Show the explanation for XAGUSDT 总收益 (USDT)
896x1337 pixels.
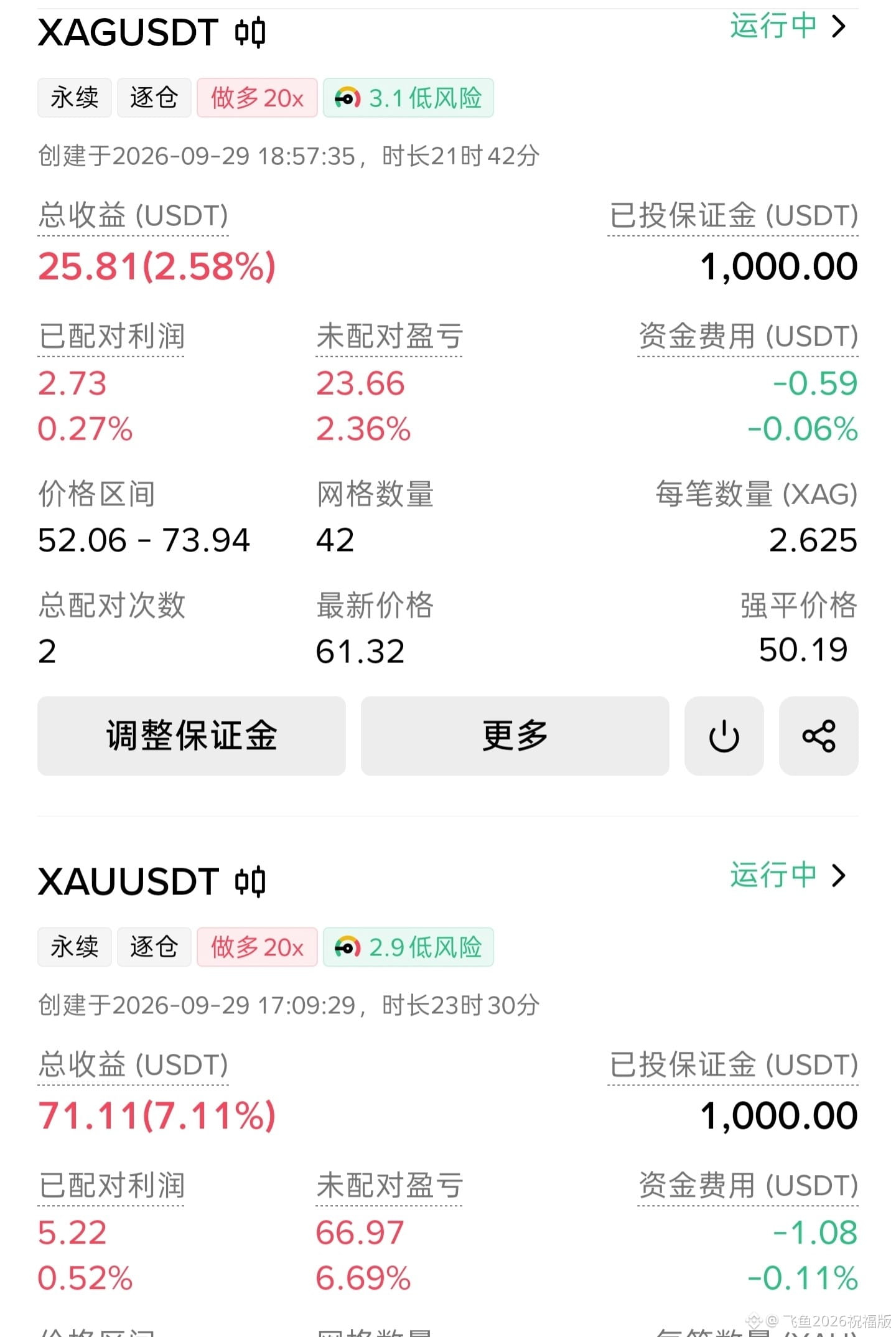133,216
